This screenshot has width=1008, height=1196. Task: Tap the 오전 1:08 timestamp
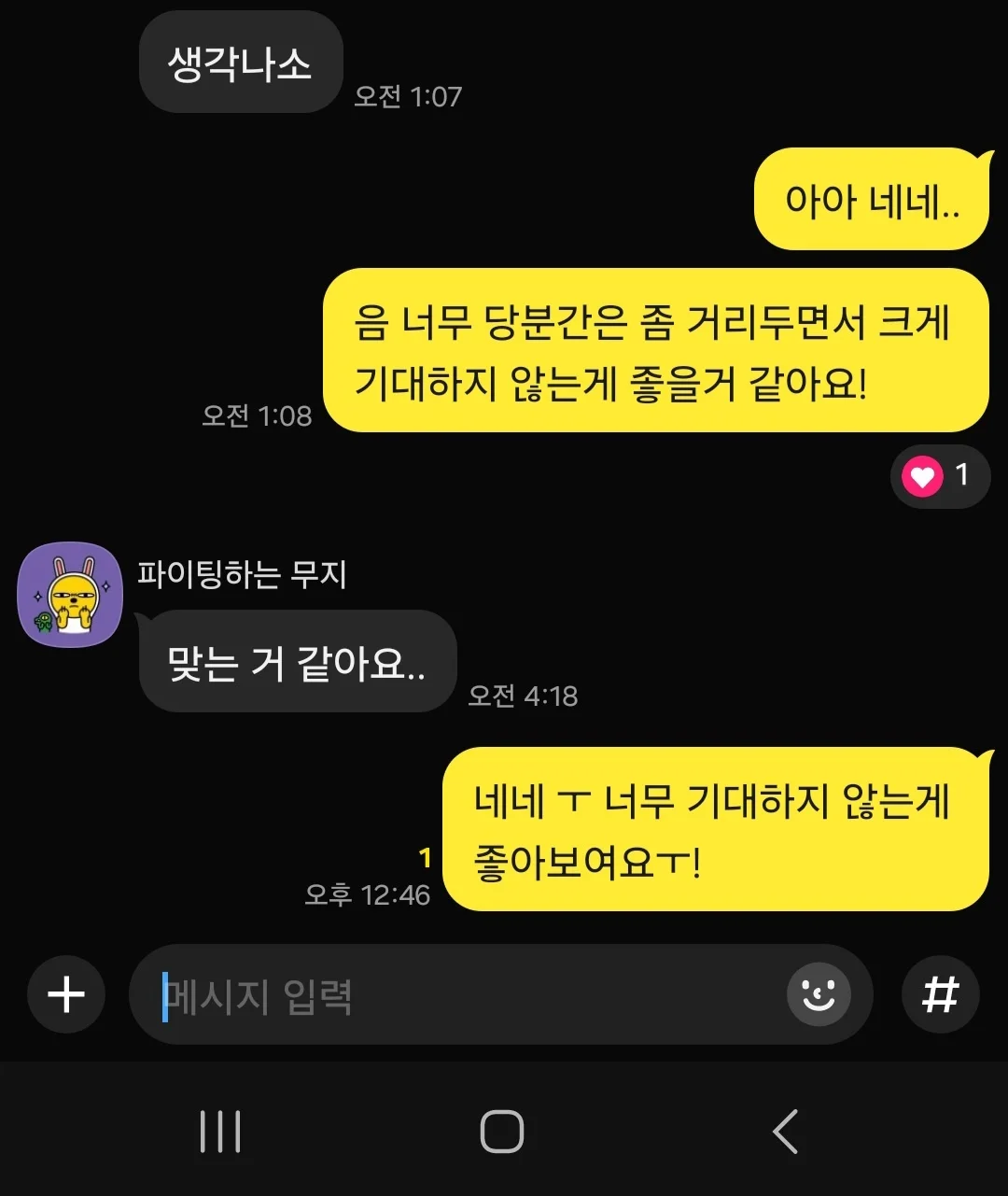[x=258, y=416]
